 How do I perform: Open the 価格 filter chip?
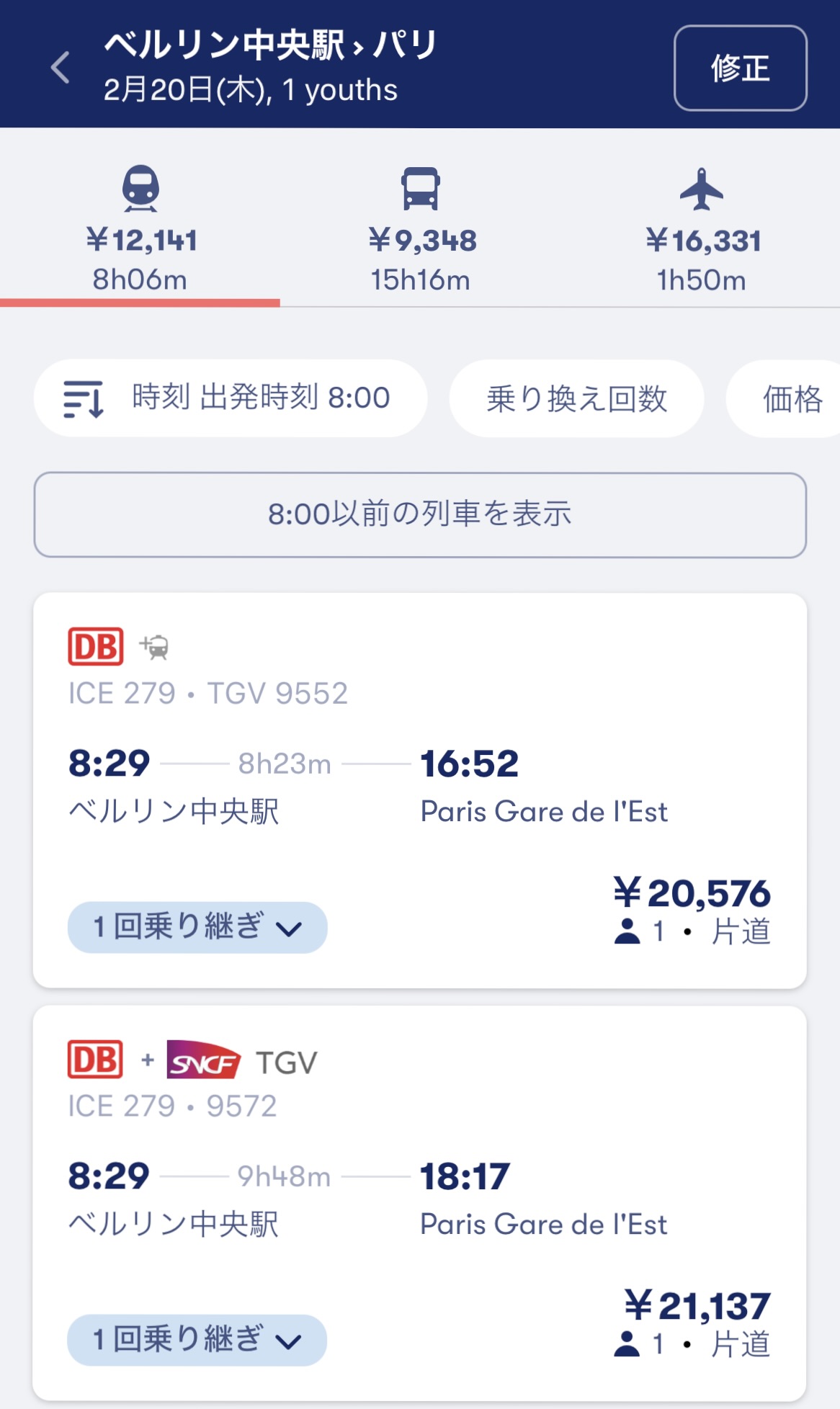pyautogui.click(x=784, y=398)
